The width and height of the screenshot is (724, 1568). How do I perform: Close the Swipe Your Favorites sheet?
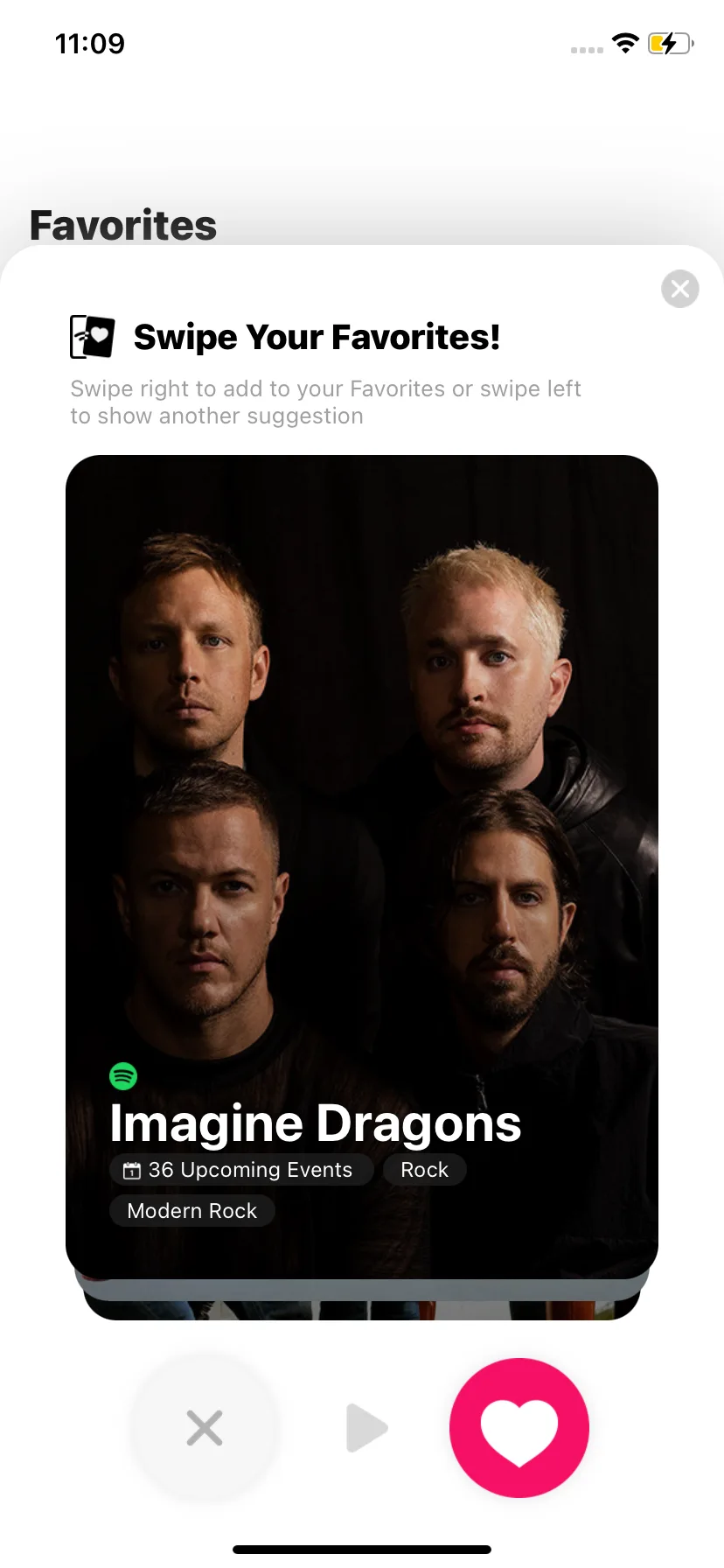680,289
